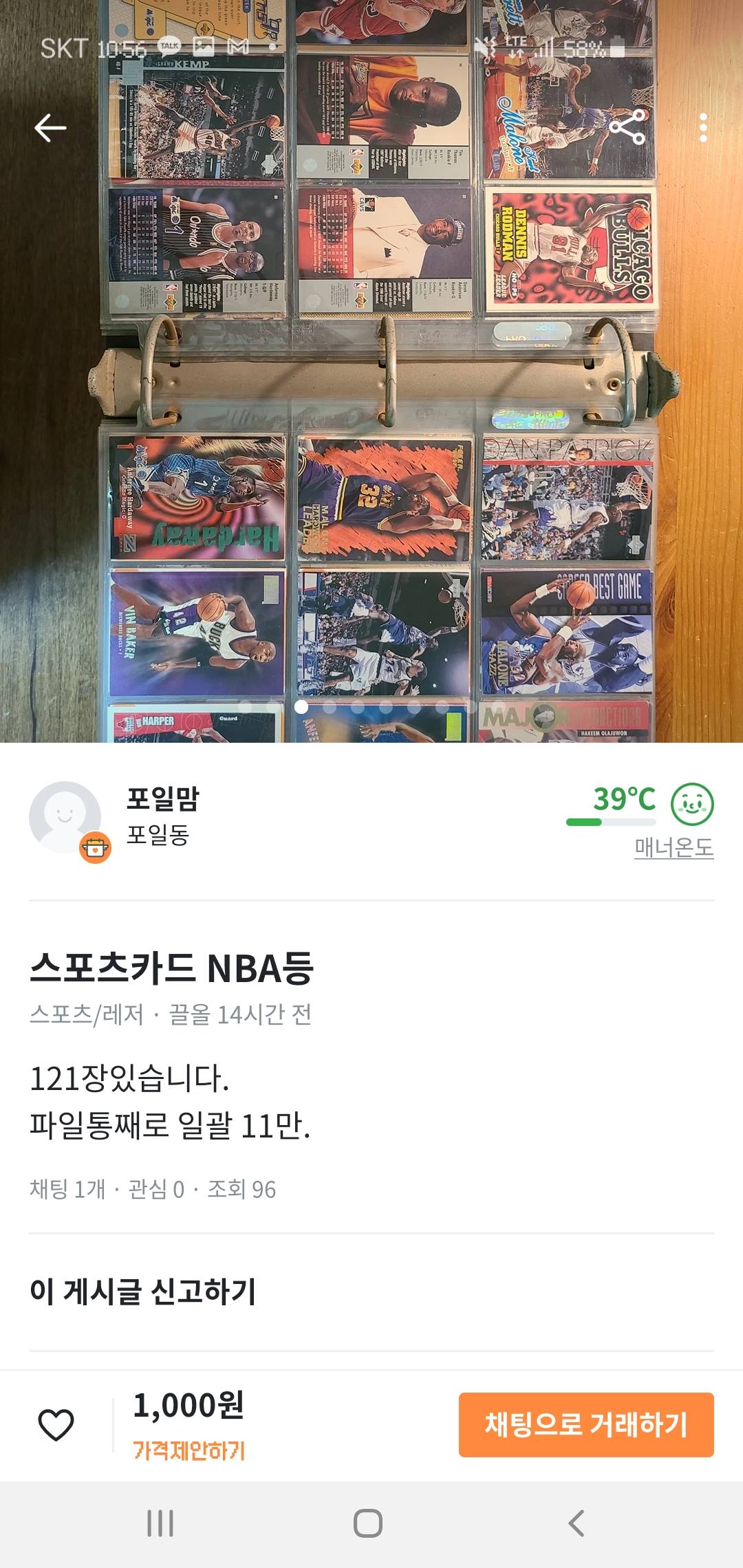
Task: Go back using the top arrow
Action: click(50, 128)
